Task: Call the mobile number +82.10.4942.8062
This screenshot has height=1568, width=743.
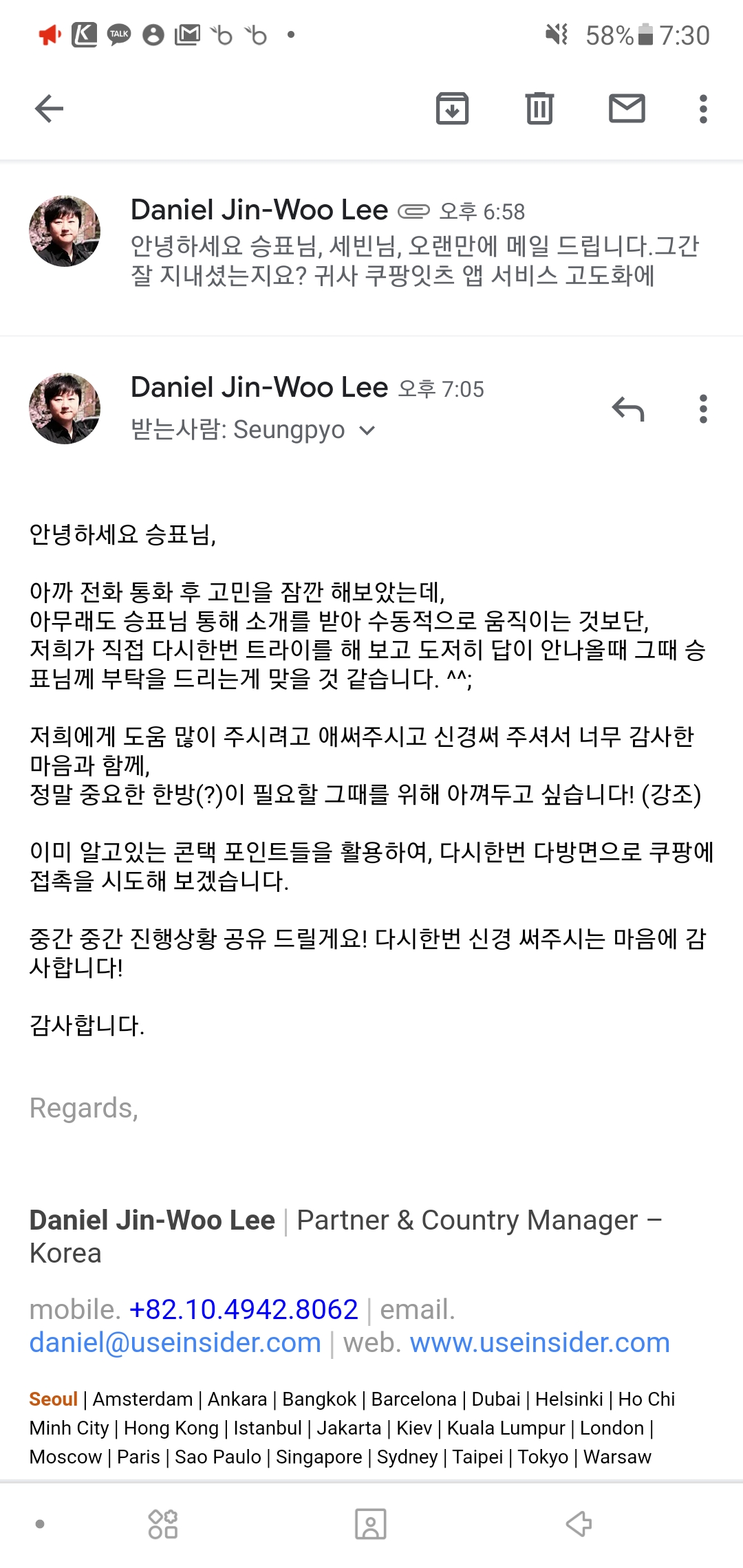Action: (x=244, y=1309)
